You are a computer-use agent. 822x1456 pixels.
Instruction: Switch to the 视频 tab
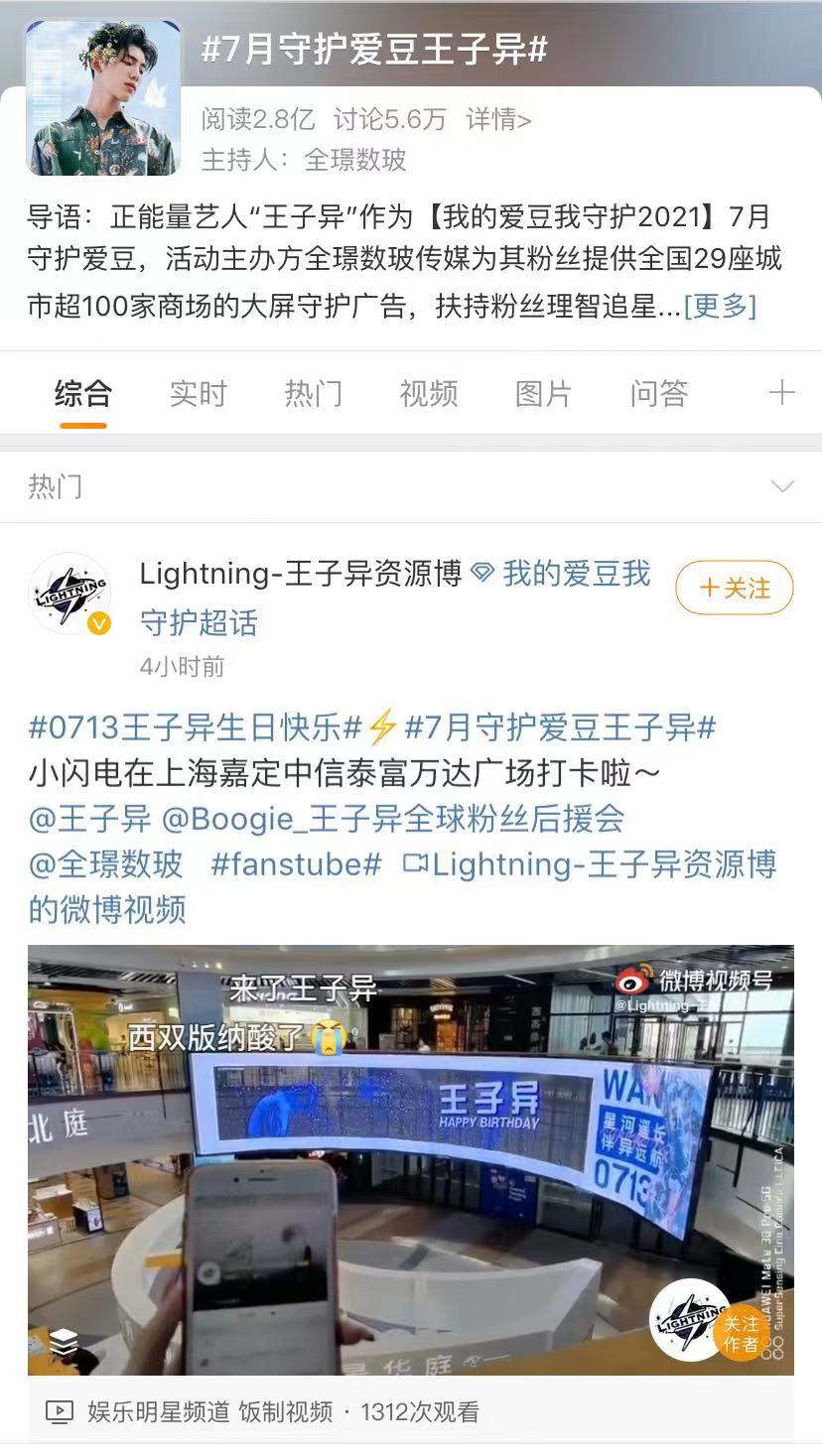[428, 393]
